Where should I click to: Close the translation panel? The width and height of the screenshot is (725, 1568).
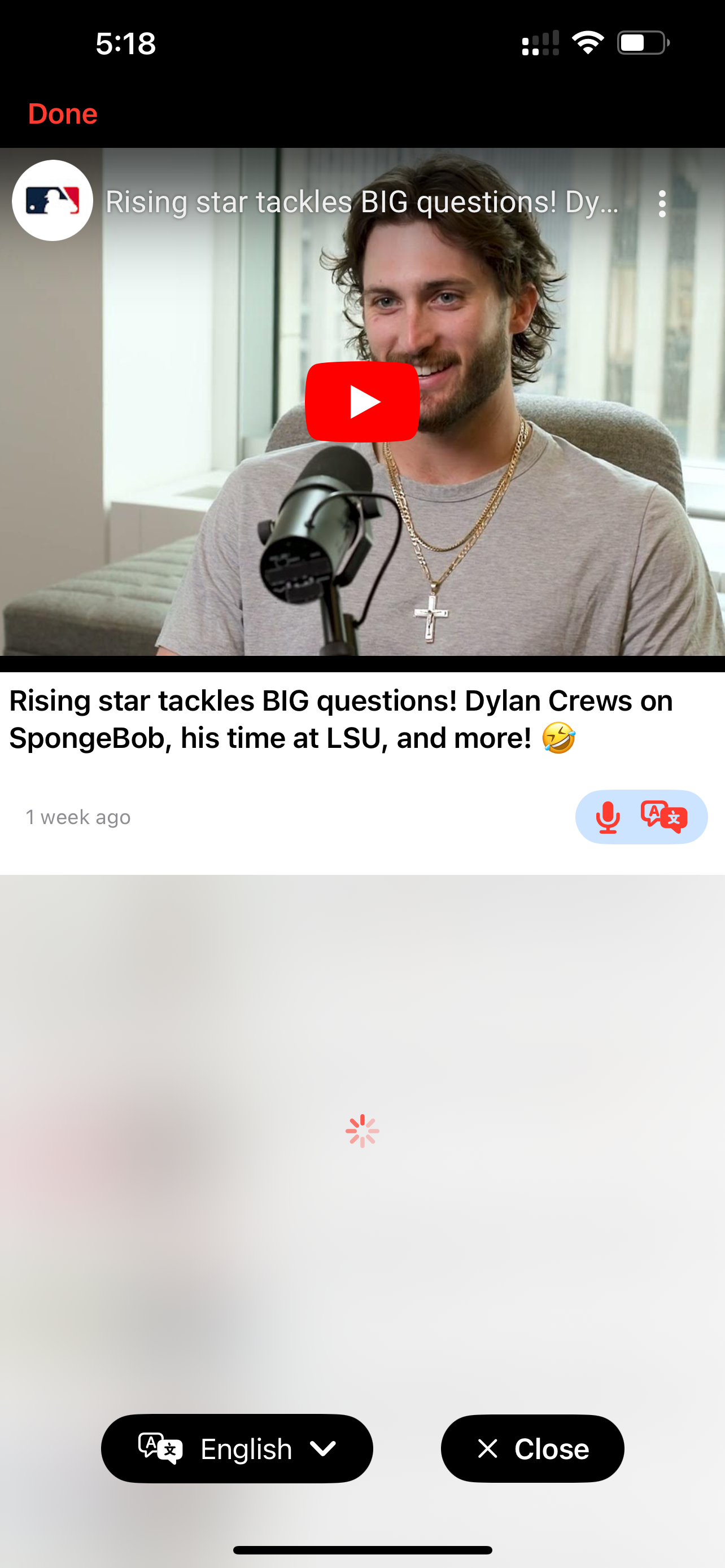532,1448
